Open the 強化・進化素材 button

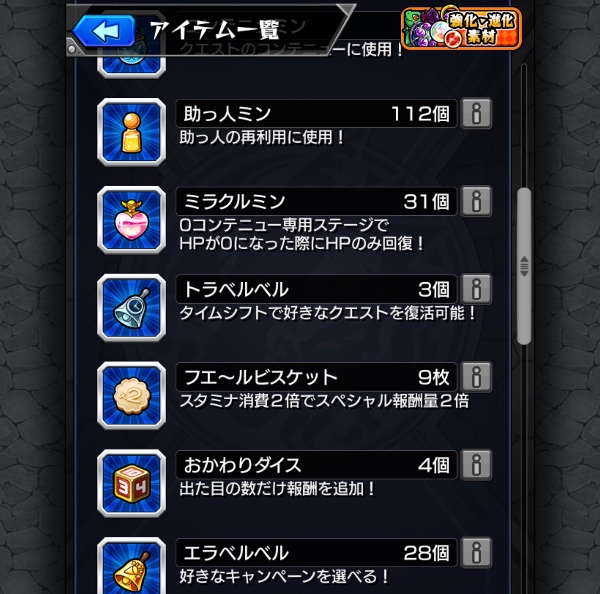click(461, 29)
